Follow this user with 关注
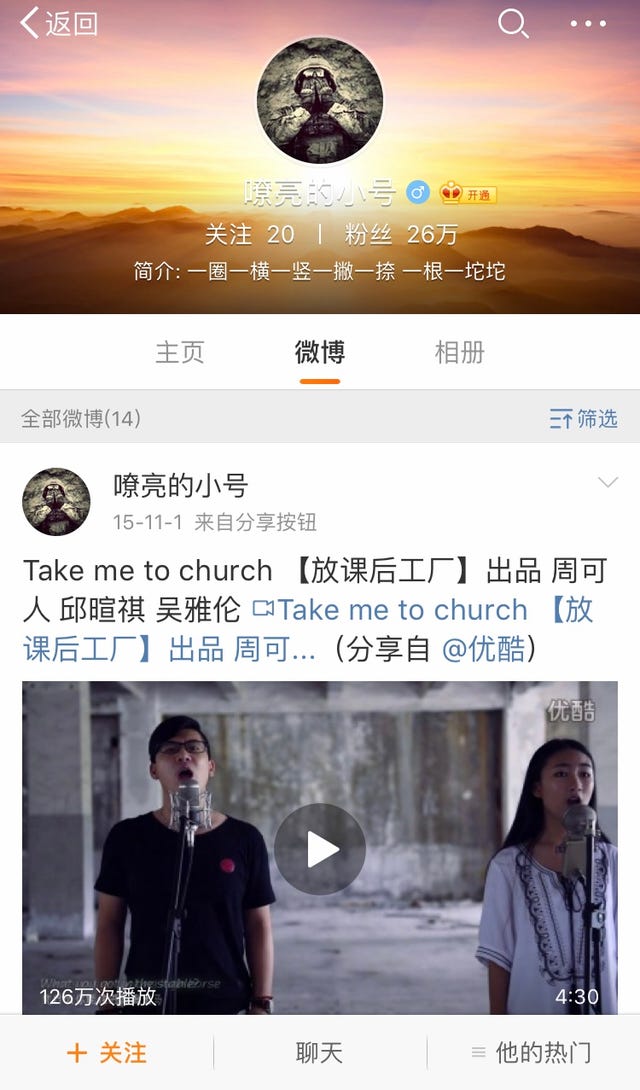This screenshot has height=1090, width=640. click(x=107, y=1053)
